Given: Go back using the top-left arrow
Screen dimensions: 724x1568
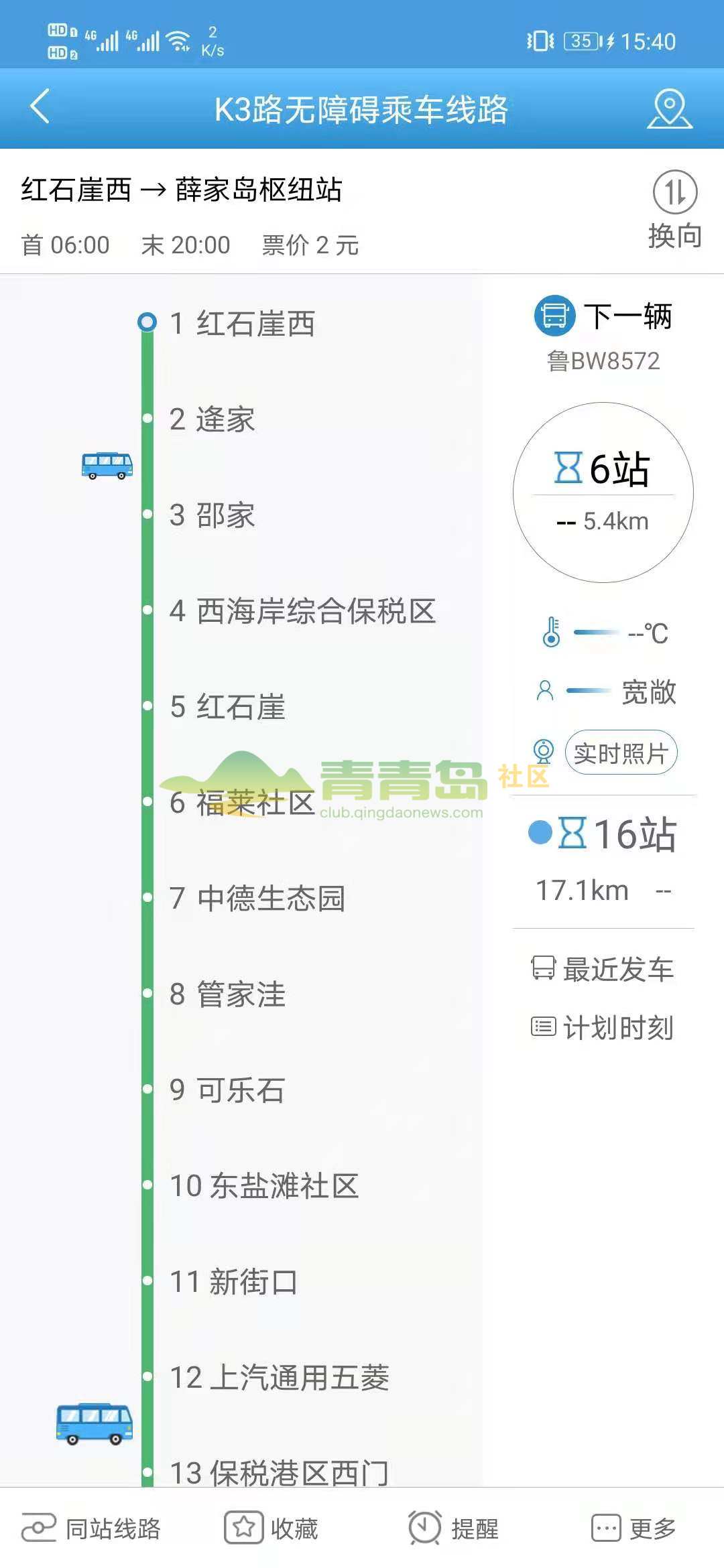Looking at the screenshot, I should 40,107.
